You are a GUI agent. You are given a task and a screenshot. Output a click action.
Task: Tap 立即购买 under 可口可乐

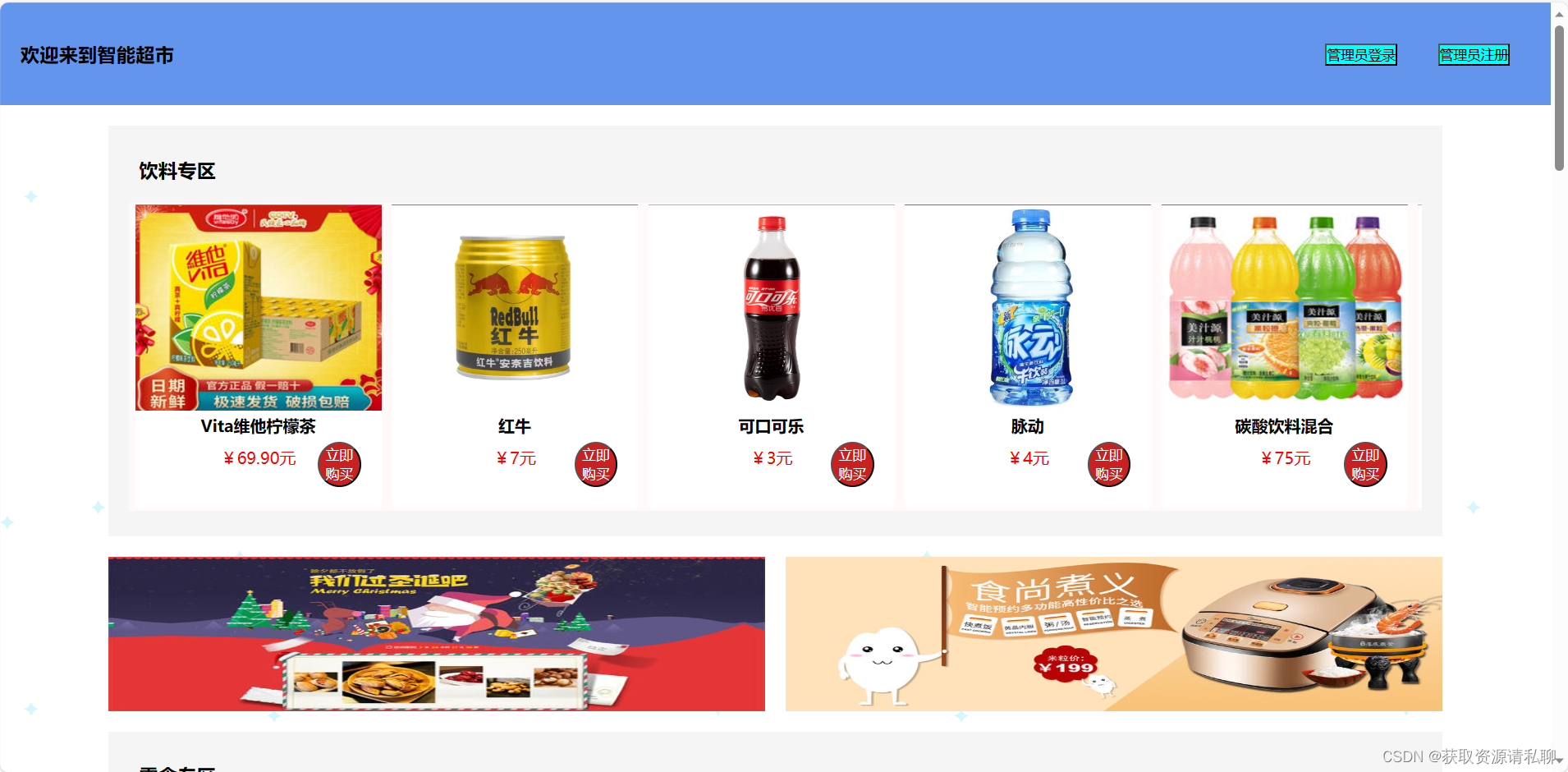coord(852,465)
